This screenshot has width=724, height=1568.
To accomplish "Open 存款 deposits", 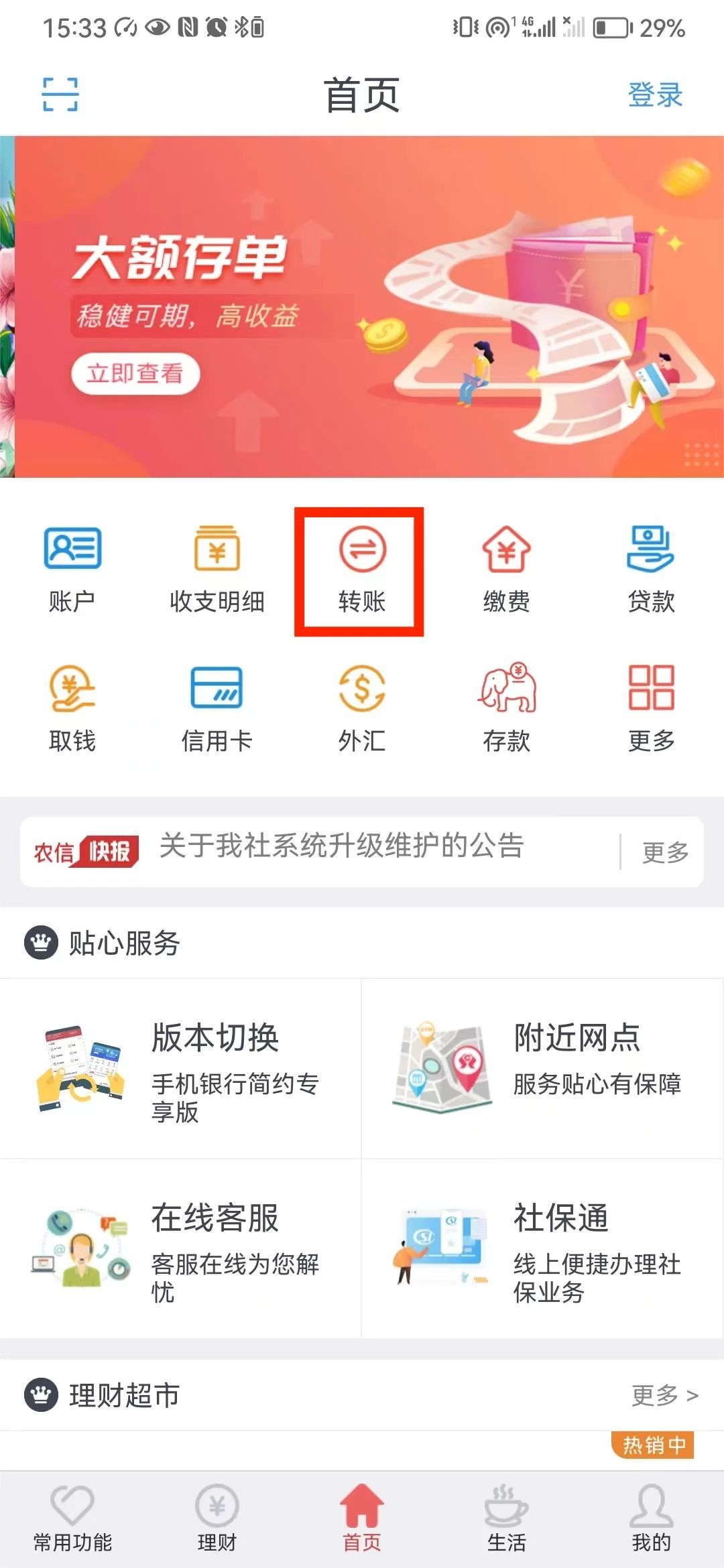I will tap(506, 708).
